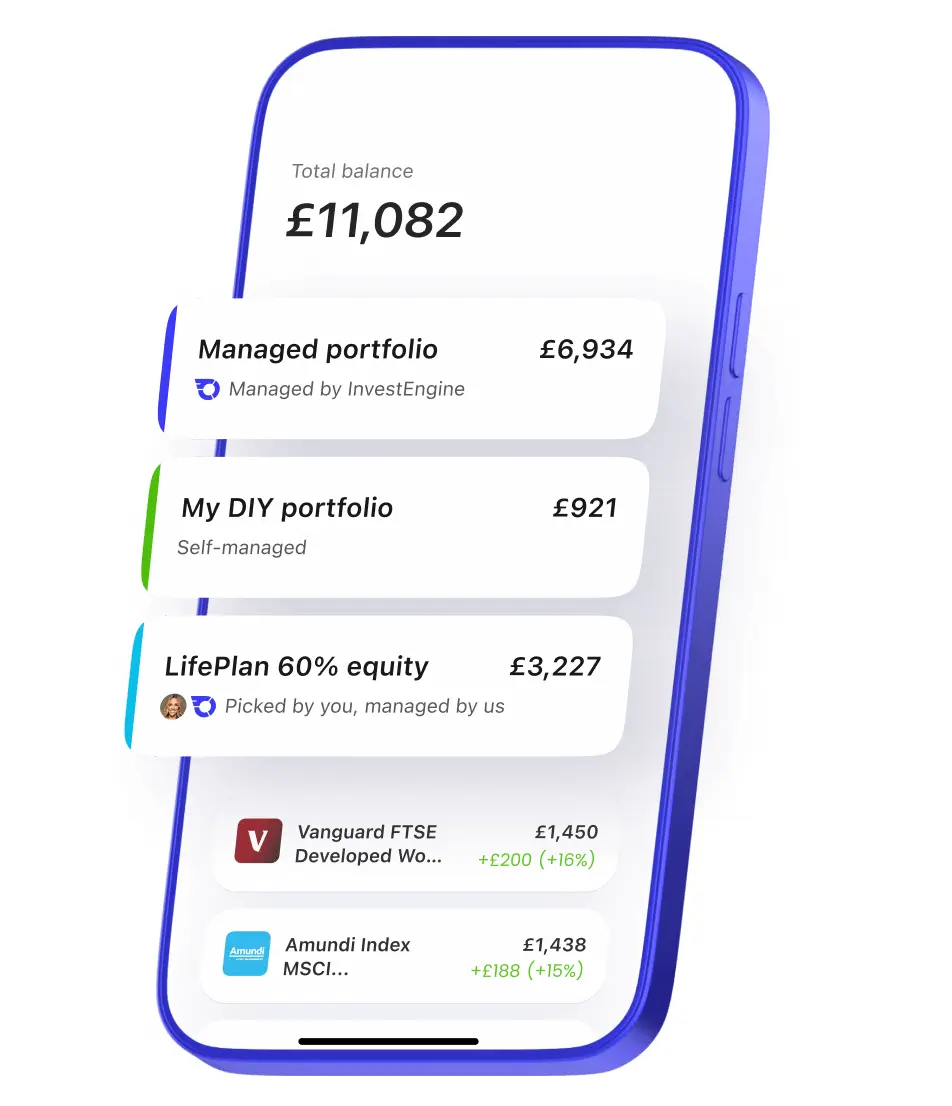The height and width of the screenshot is (1106, 952).
Task: Click the InvestEngine icon beside the avatar
Action: 205,706
